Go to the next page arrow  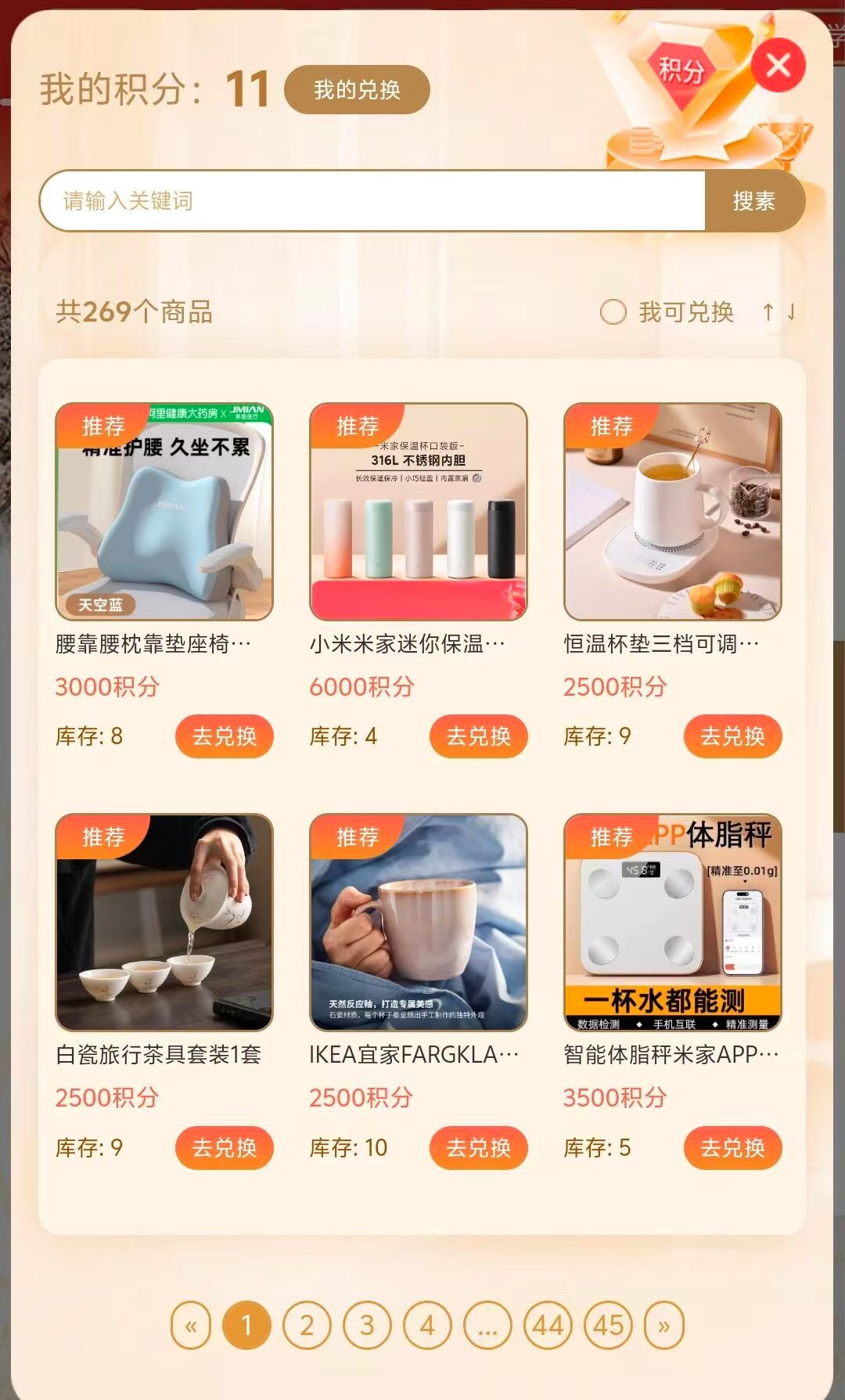click(x=663, y=1326)
